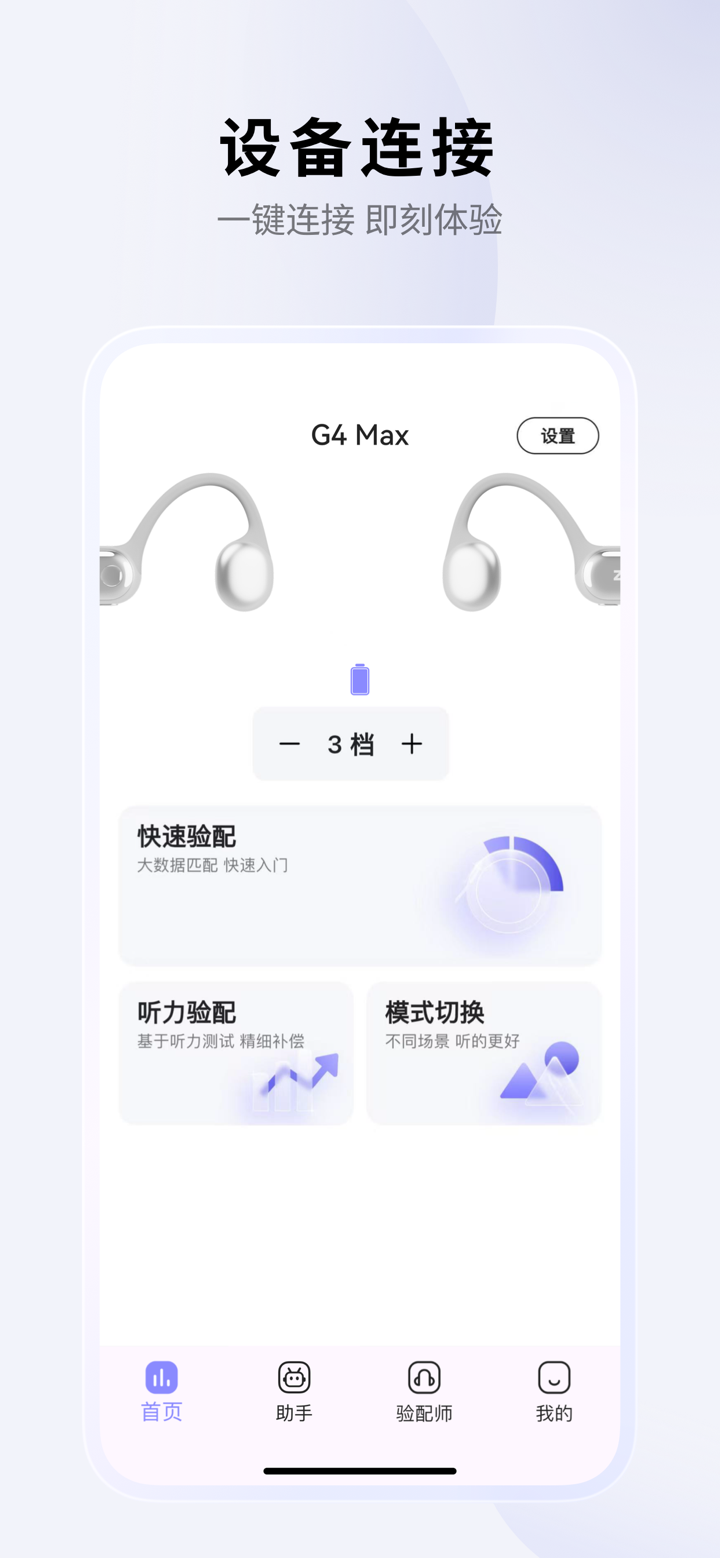This screenshot has width=720, height=1558.
Task: Decrease volume with the minus stepper
Action: click(289, 743)
